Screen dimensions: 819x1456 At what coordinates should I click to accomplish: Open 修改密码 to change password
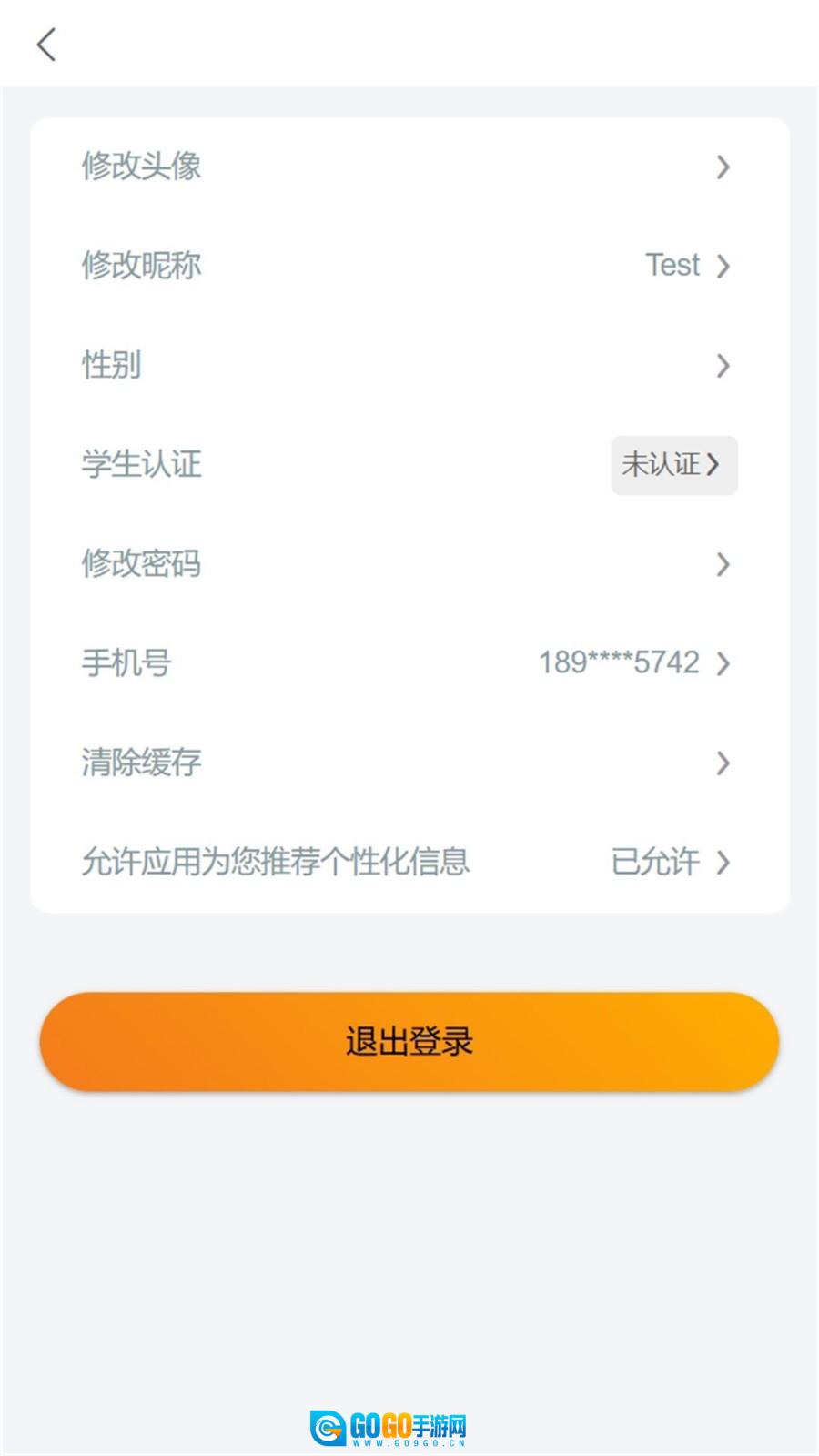(409, 564)
